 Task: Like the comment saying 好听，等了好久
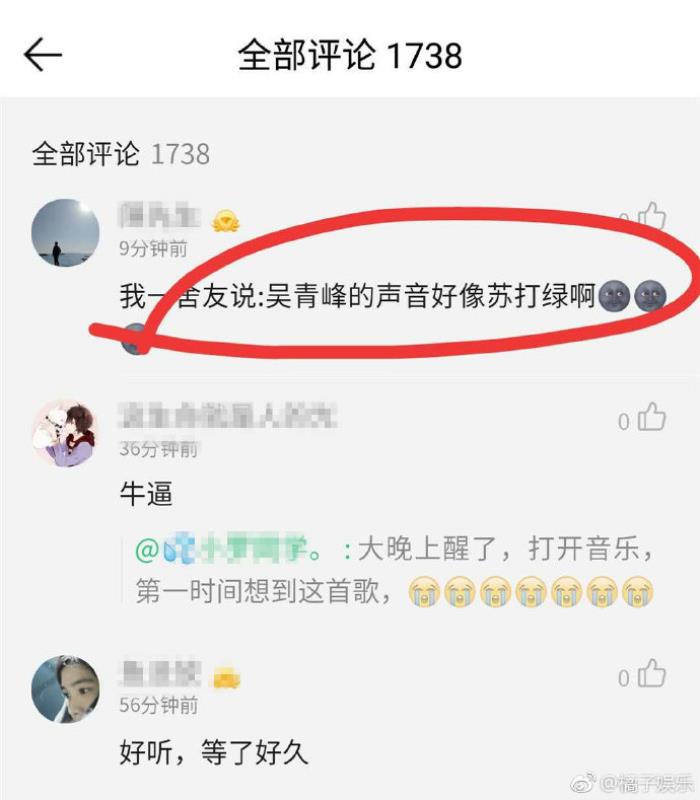pyautogui.click(x=652, y=676)
